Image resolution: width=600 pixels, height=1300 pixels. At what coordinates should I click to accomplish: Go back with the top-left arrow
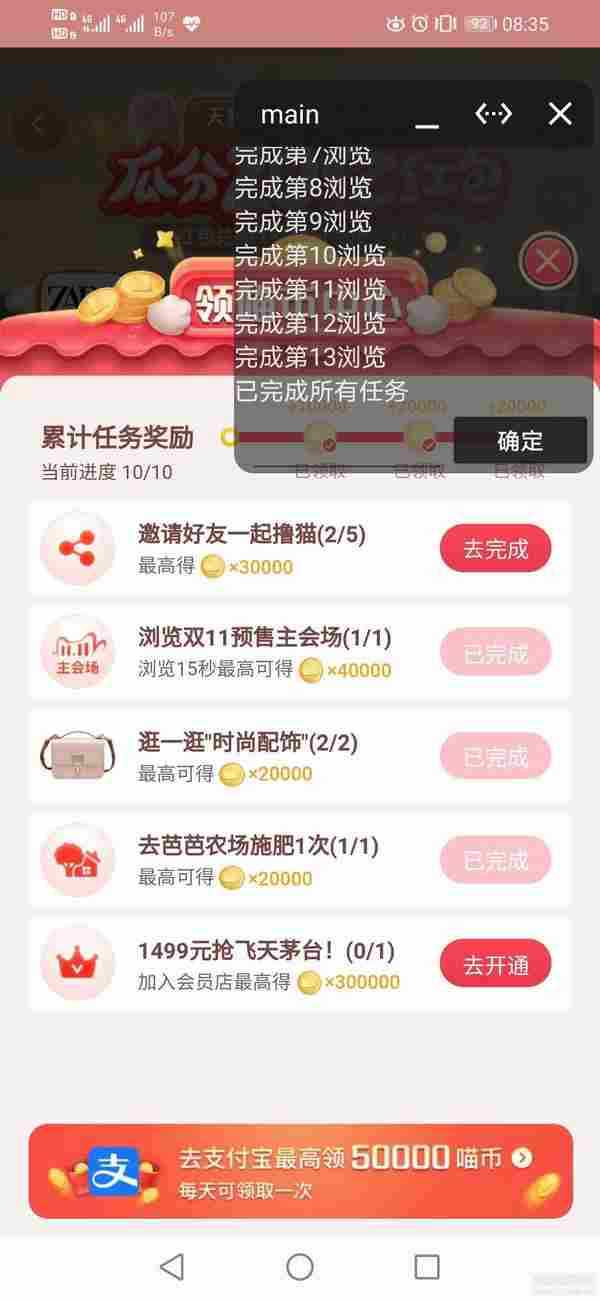click(x=39, y=125)
